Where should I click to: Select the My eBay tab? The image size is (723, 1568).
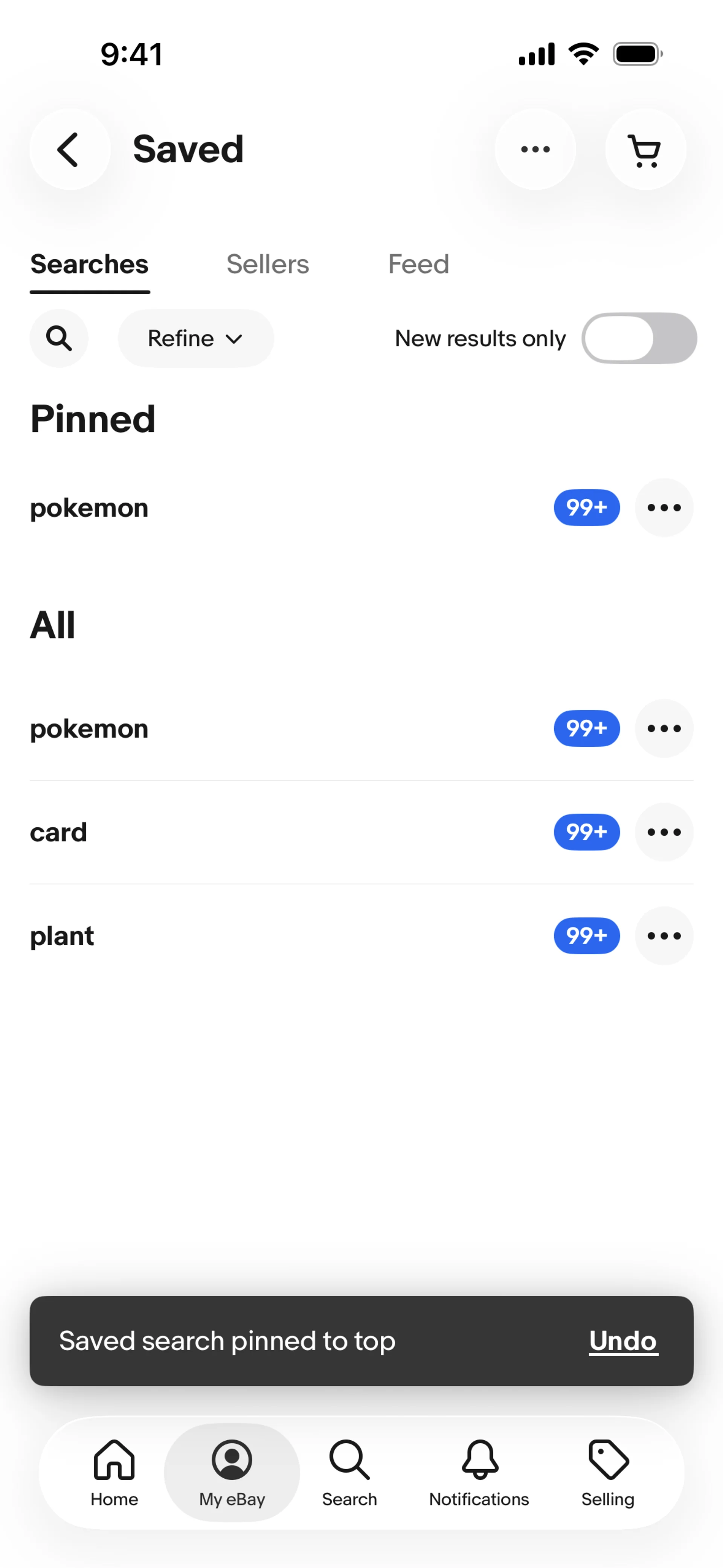(232, 1472)
